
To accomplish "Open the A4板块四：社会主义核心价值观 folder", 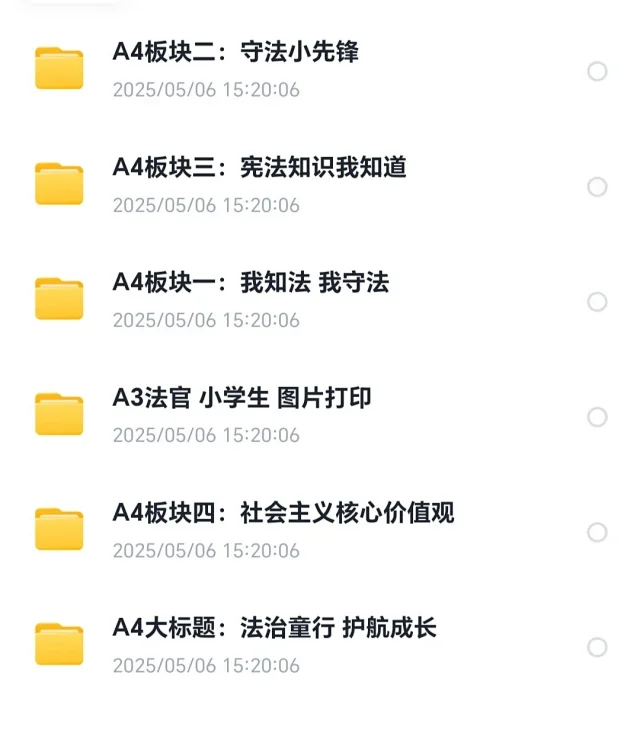I will tap(283, 513).
